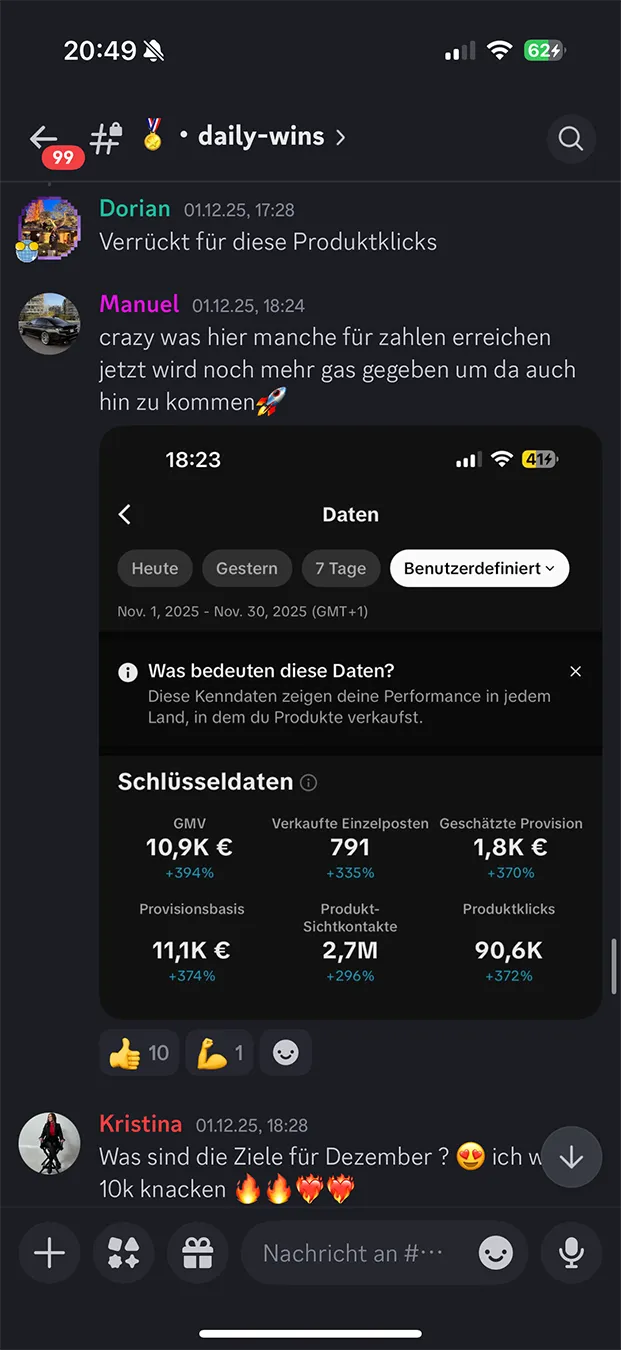The width and height of the screenshot is (621, 1350).
Task: Jump to the latest messages
Action: click(571, 1157)
